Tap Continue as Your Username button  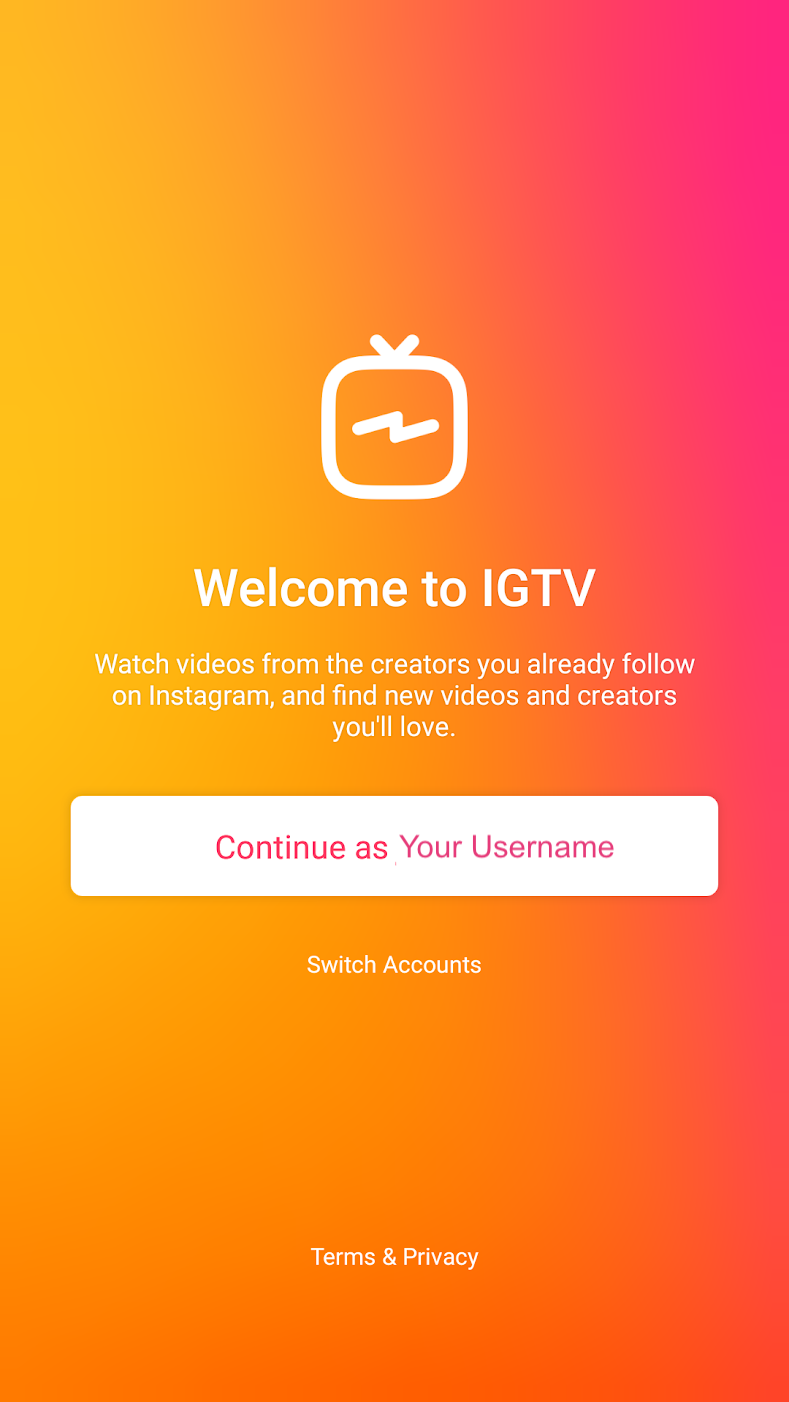(394, 846)
